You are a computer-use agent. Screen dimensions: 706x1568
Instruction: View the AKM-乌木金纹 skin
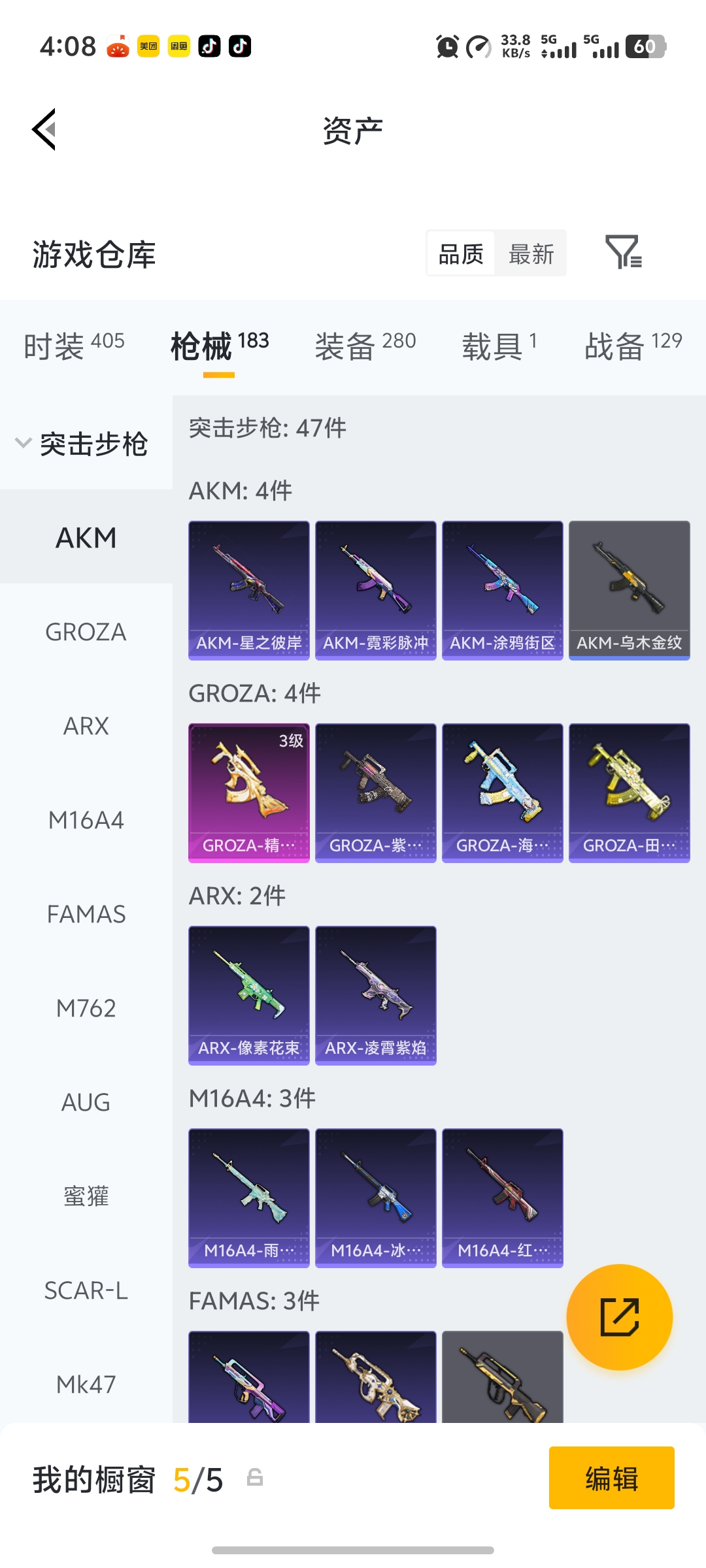pyautogui.click(x=630, y=590)
